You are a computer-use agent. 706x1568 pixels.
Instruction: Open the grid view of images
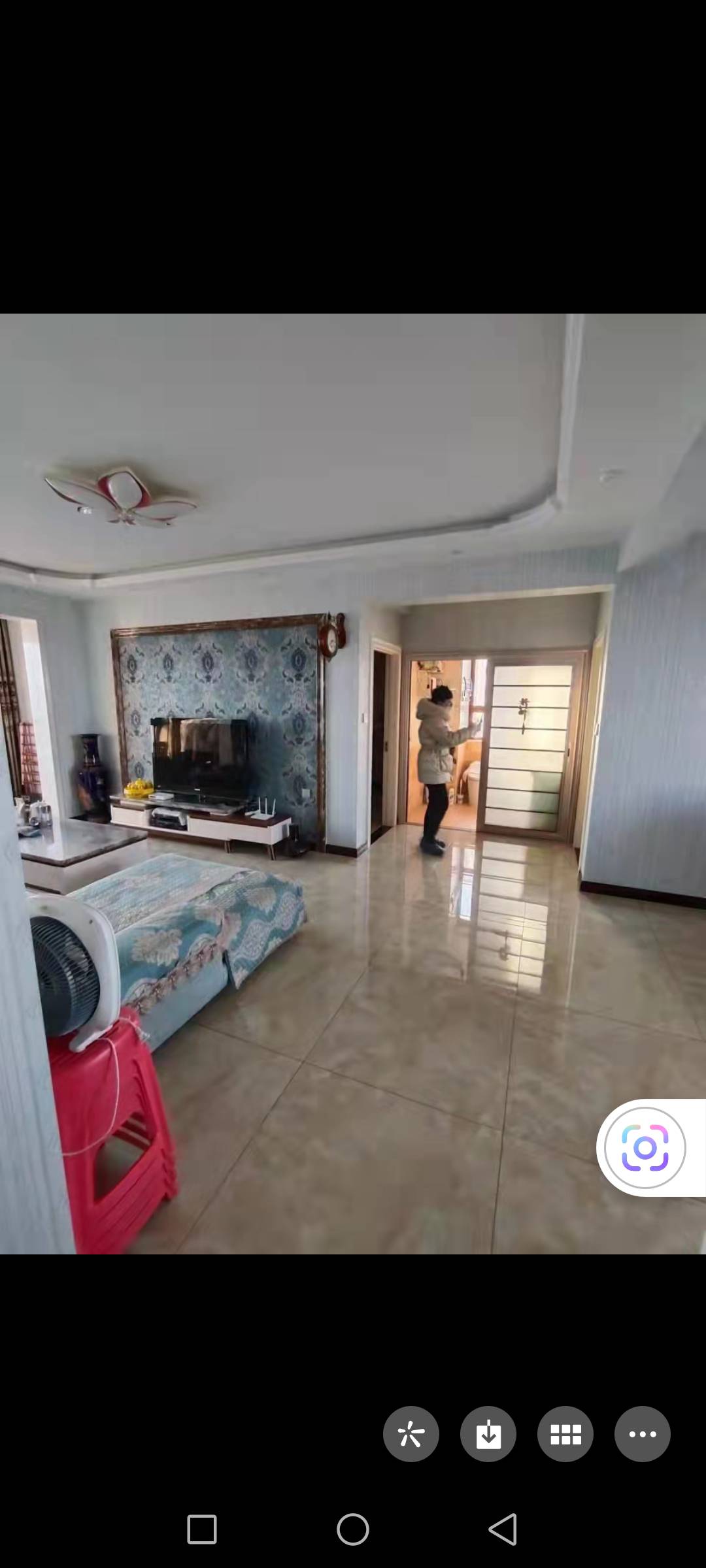click(565, 1434)
